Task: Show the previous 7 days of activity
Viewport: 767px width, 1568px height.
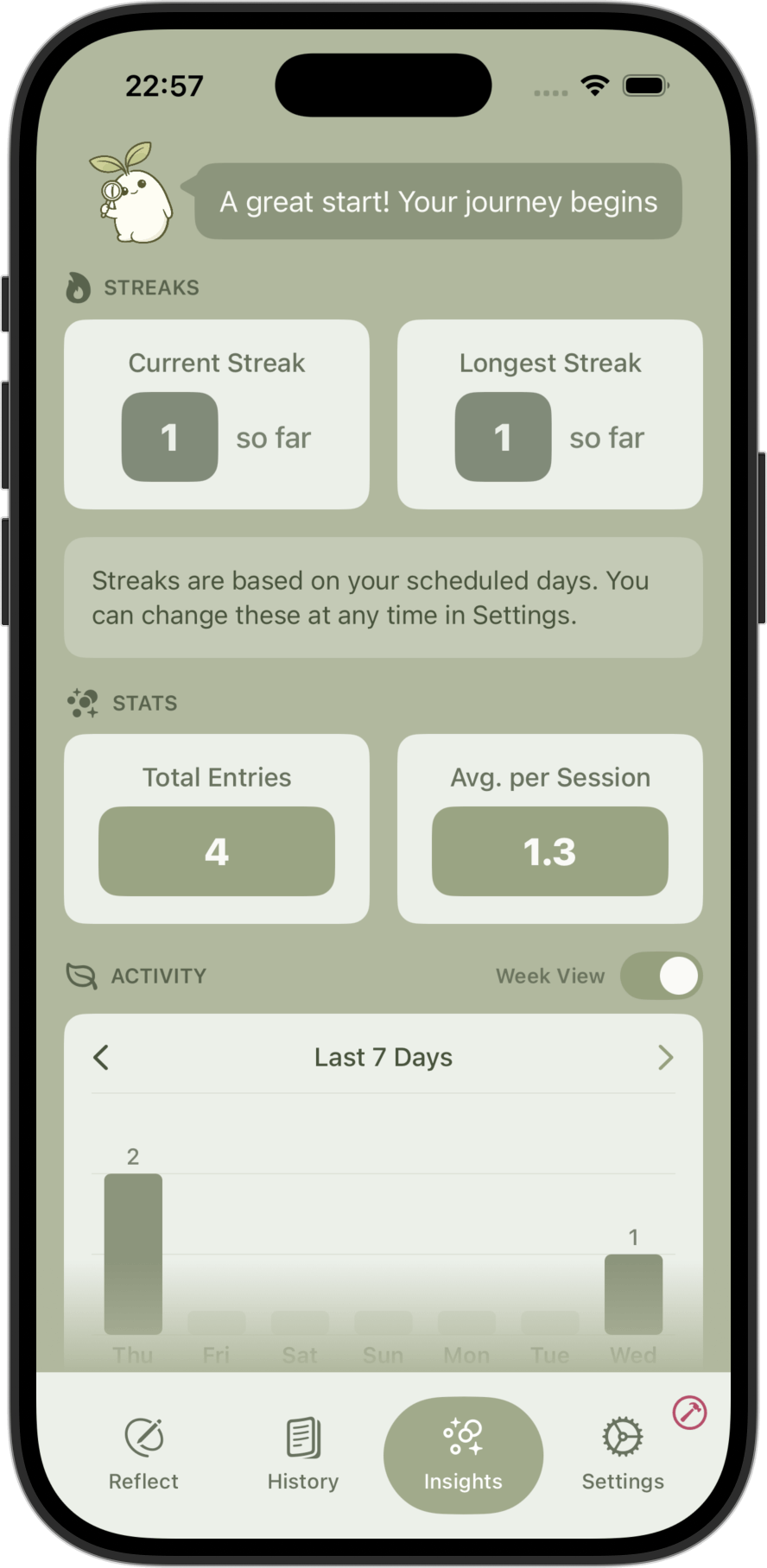Action: pos(102,1057)
